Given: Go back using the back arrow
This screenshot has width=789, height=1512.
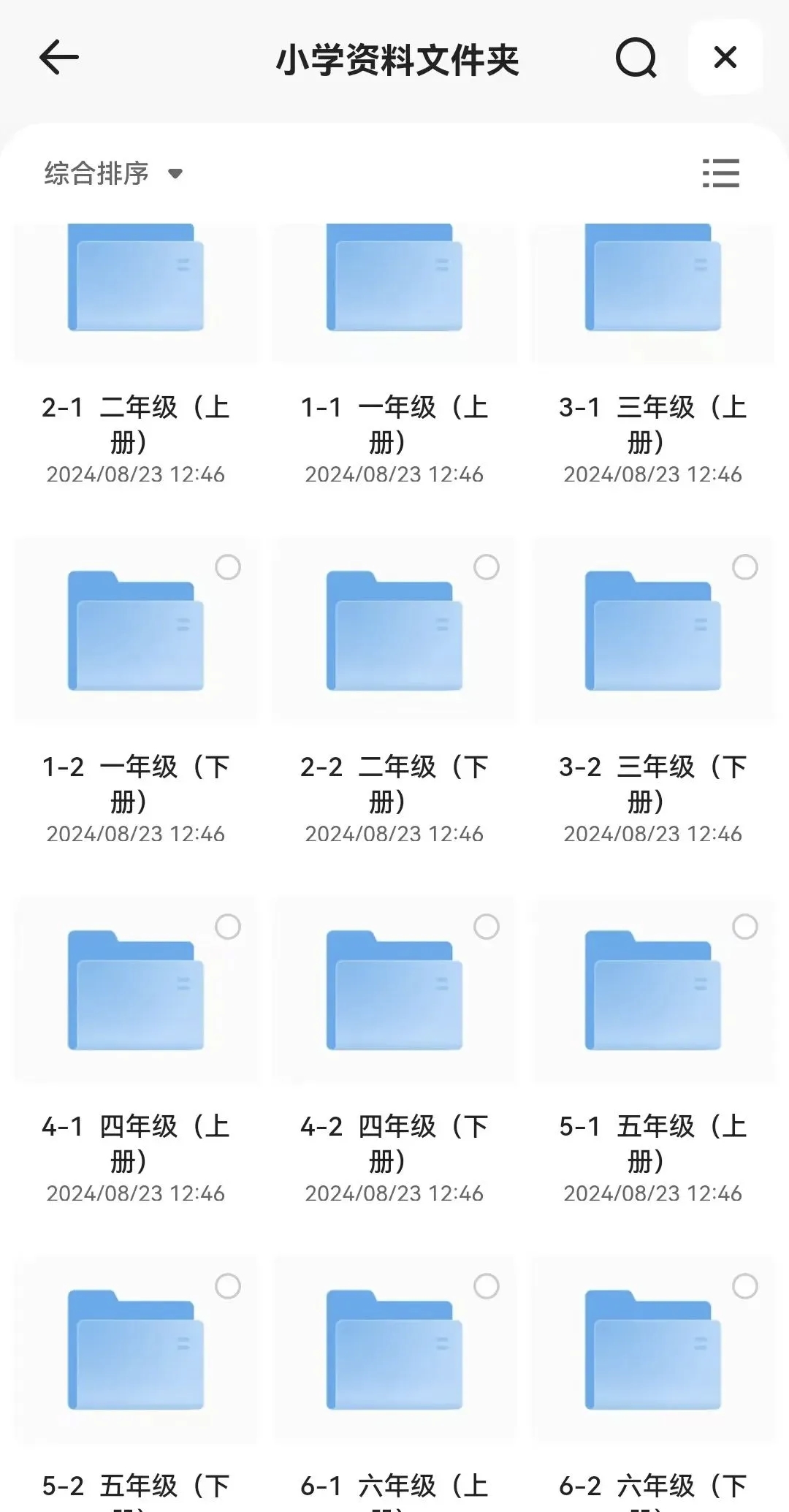Looking at the screenshot, I should 58,58.
